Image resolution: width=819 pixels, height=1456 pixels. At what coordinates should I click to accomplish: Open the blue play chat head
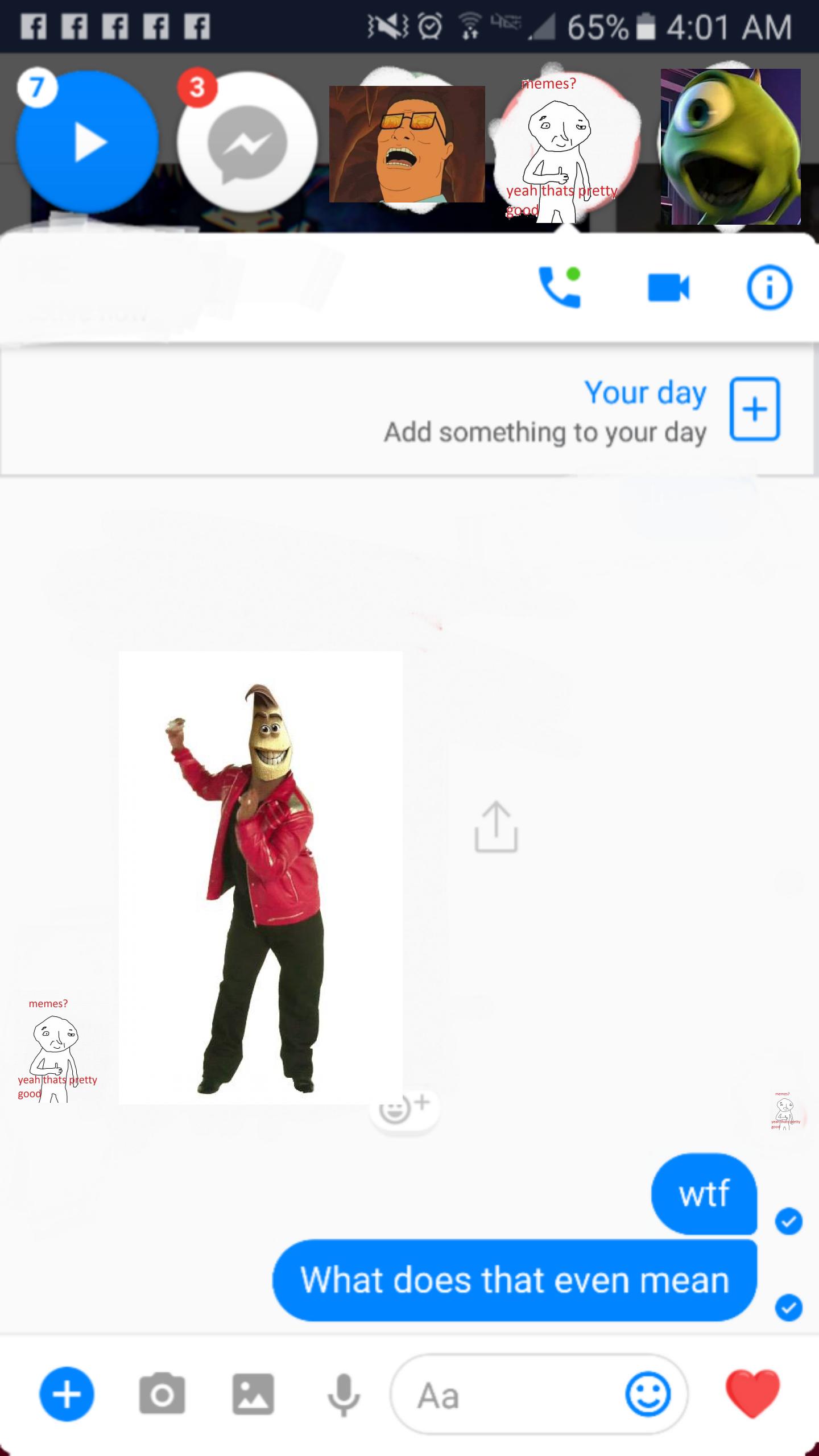87,142
